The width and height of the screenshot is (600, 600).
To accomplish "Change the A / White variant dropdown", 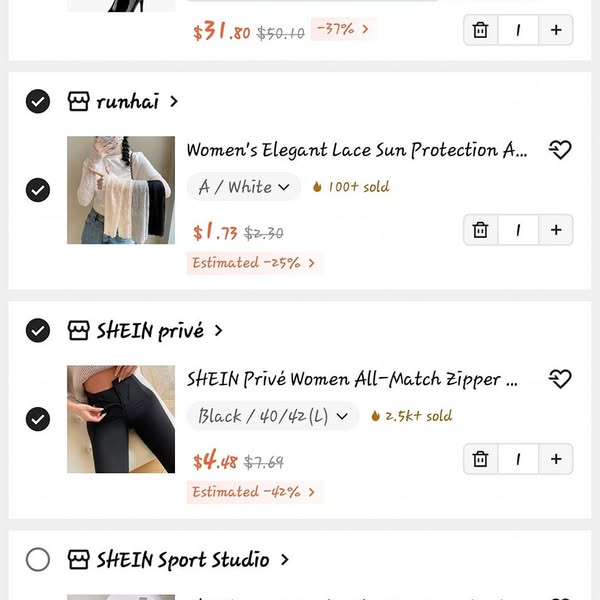I will coord(244,187).
